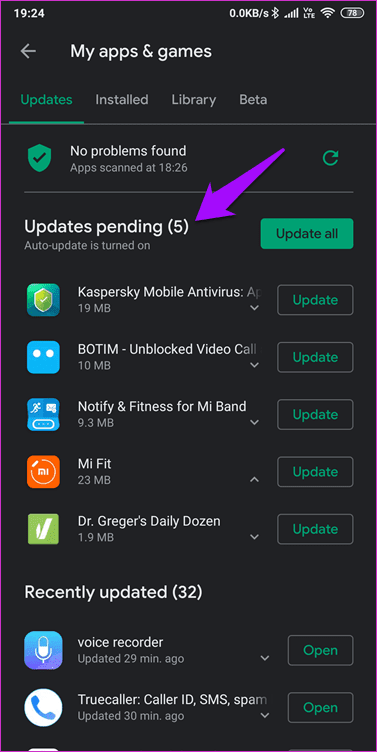The height and width of the screenshot is (752, 377).
Task: Update Dr. Greger's Daily Dozen
Action: coord(316,529)
